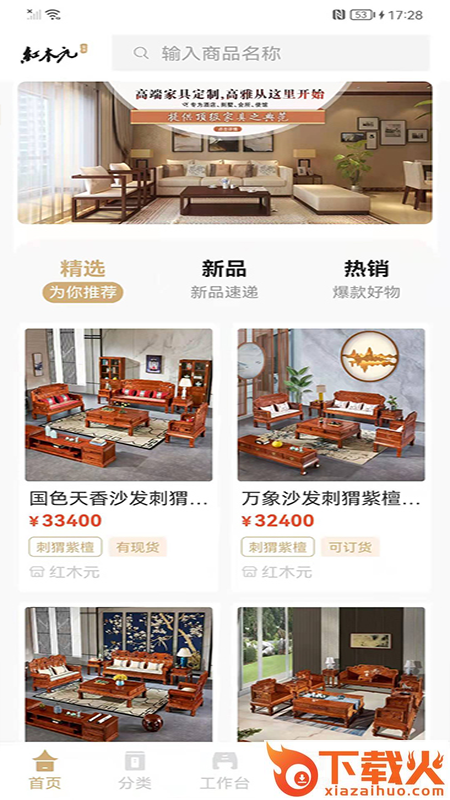This screenshot has width=450, height=800.
Task: Switch to the 热销 hot sales tab
Action: pos(366,280)
